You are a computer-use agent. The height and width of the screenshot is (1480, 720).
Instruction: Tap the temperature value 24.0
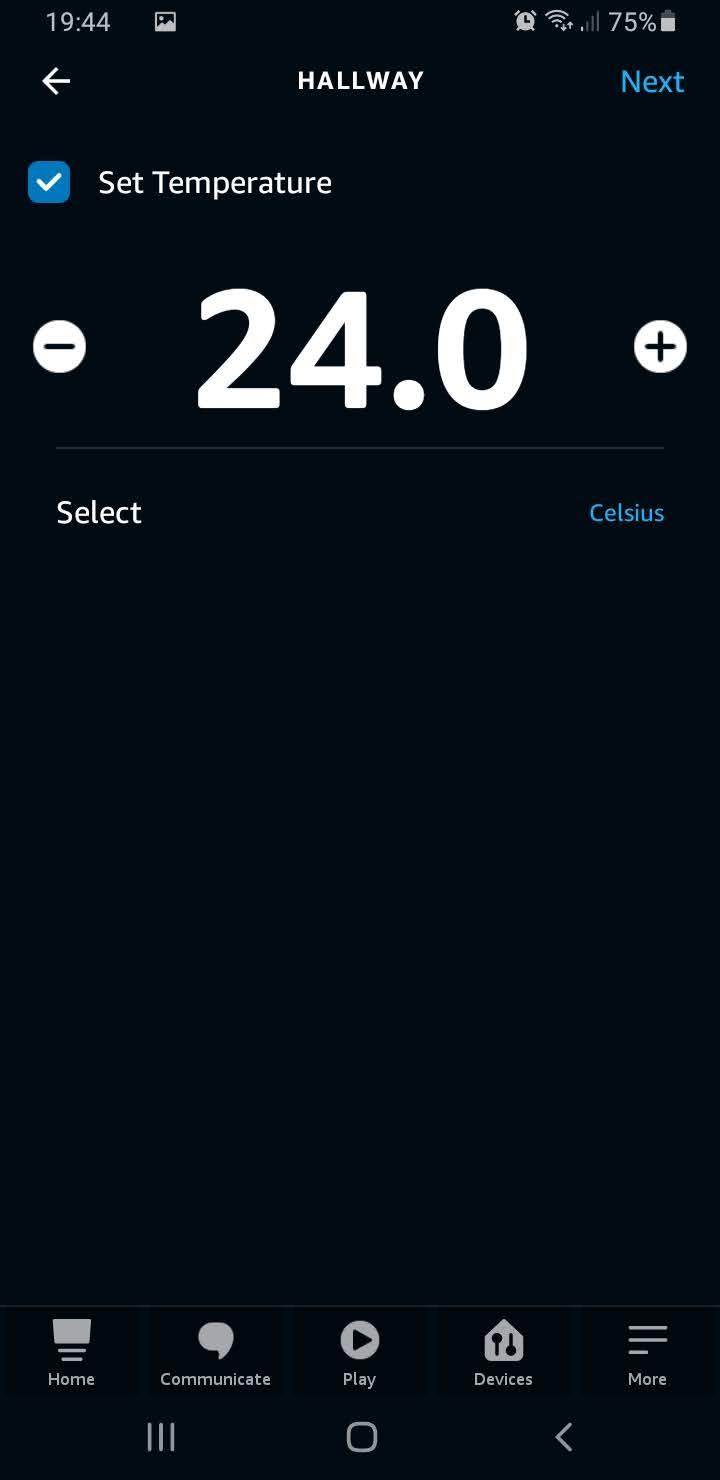click(x=360, y=347)
